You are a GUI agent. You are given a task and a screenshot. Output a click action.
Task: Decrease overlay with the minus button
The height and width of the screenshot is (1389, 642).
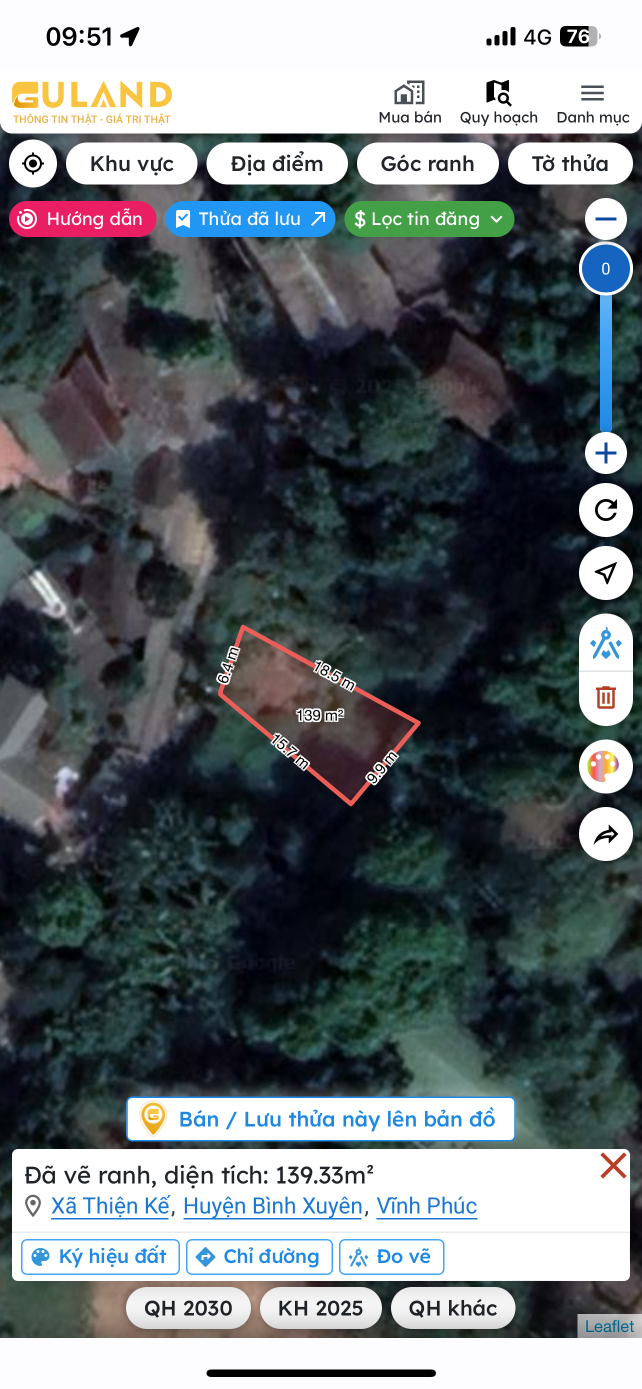[605, 218]
